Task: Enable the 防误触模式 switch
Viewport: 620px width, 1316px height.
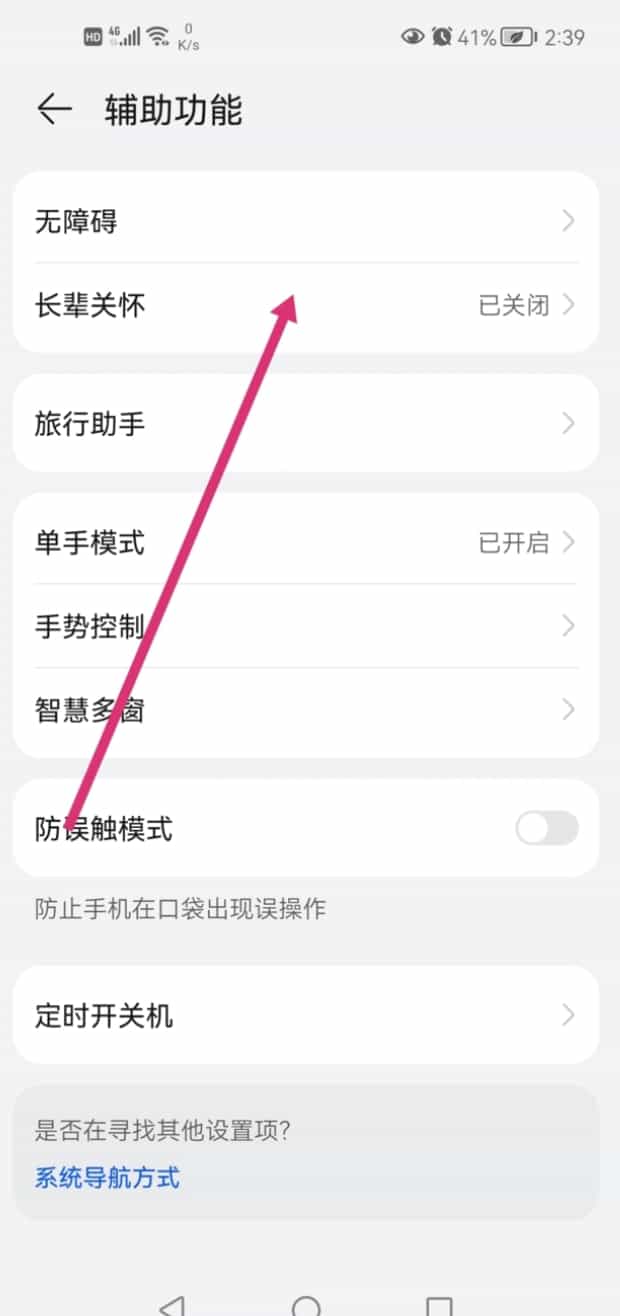Action: point(547,828)
